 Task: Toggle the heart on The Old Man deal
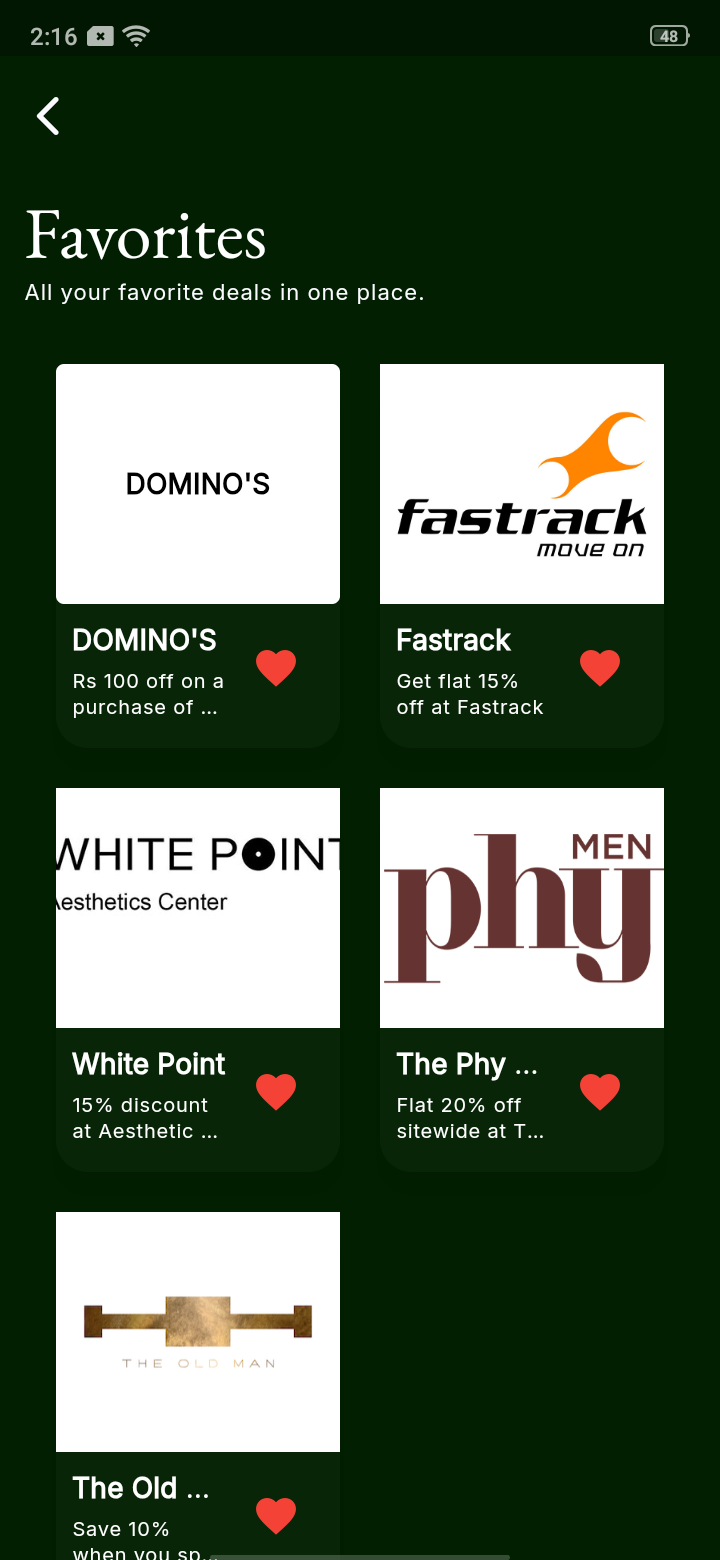[276, 1516]
